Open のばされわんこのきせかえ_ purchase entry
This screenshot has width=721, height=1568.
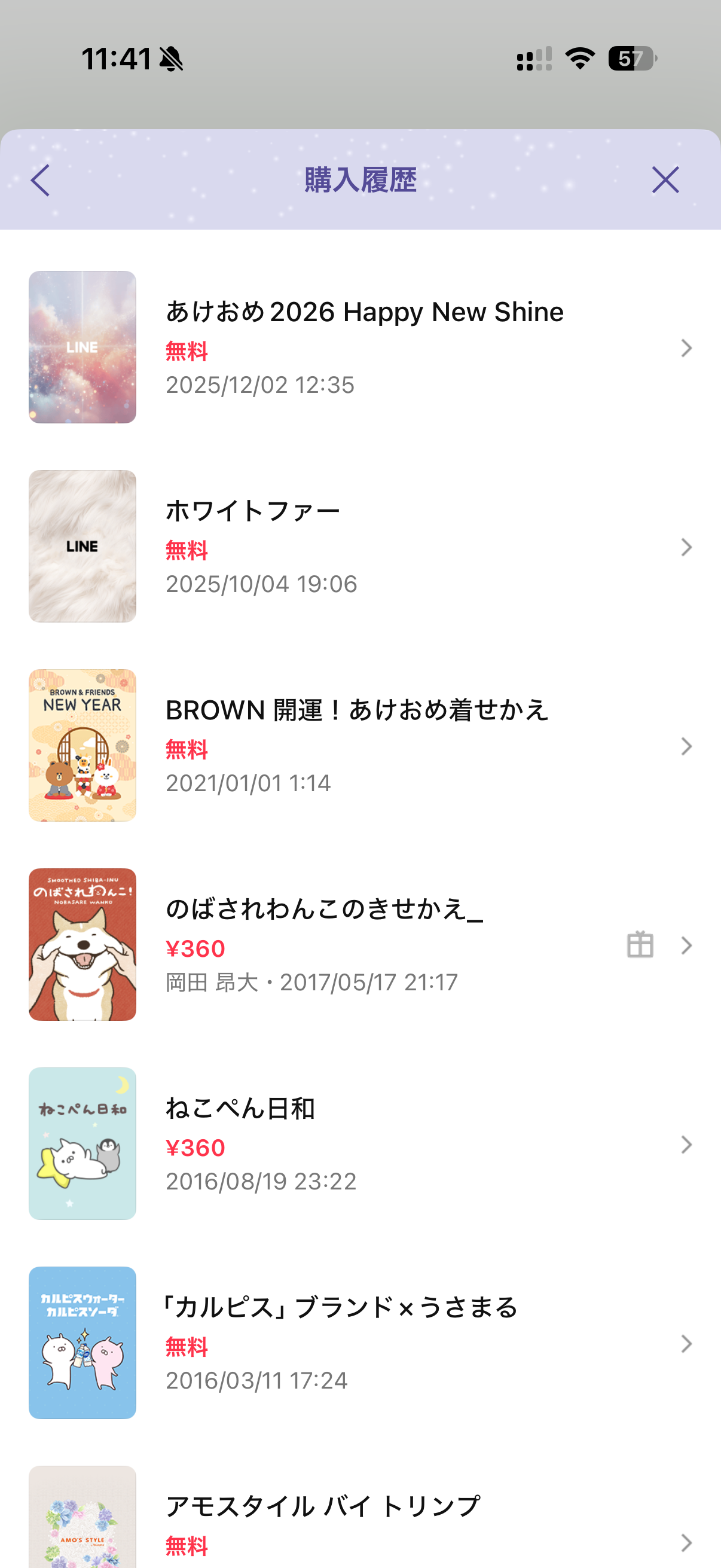364,944
